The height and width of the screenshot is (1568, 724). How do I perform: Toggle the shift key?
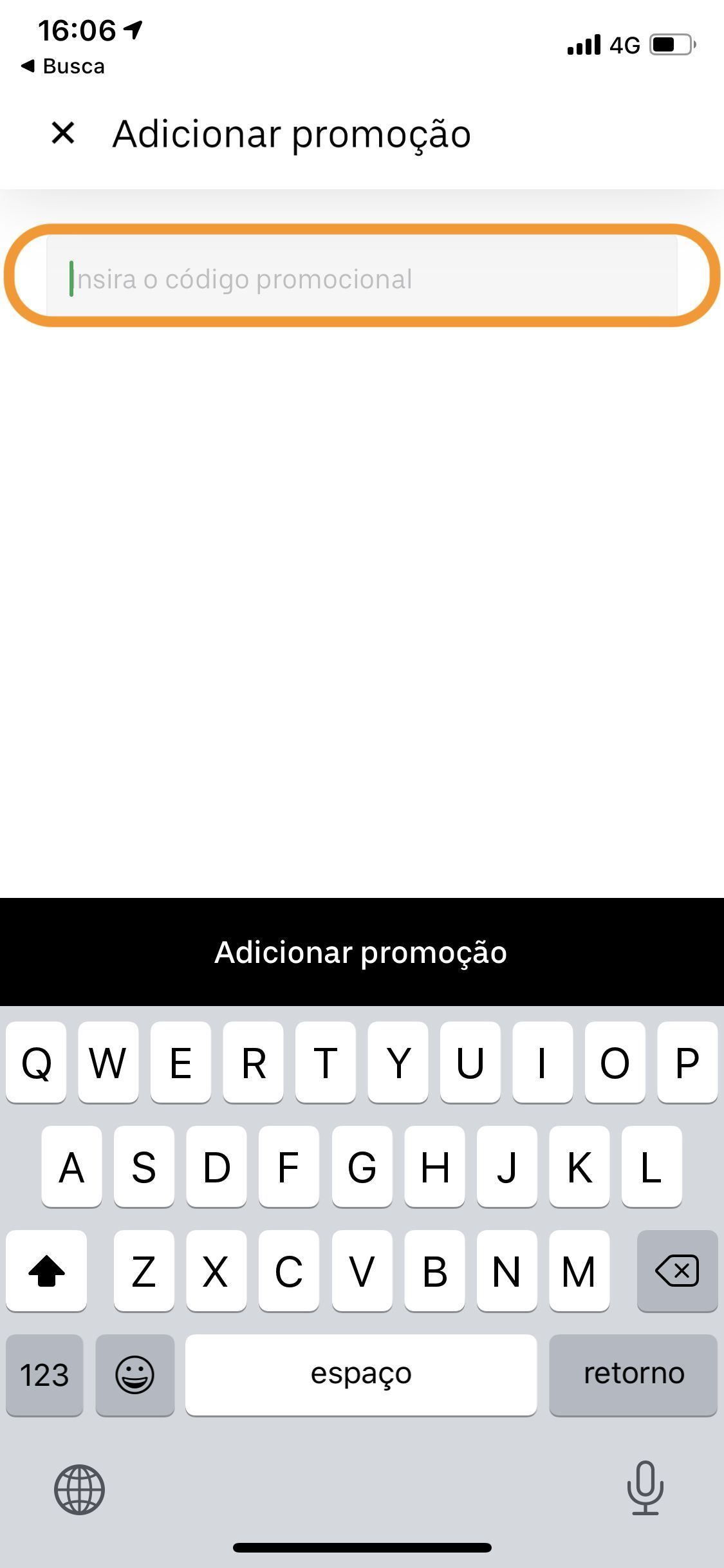[x=46, y=1270]
